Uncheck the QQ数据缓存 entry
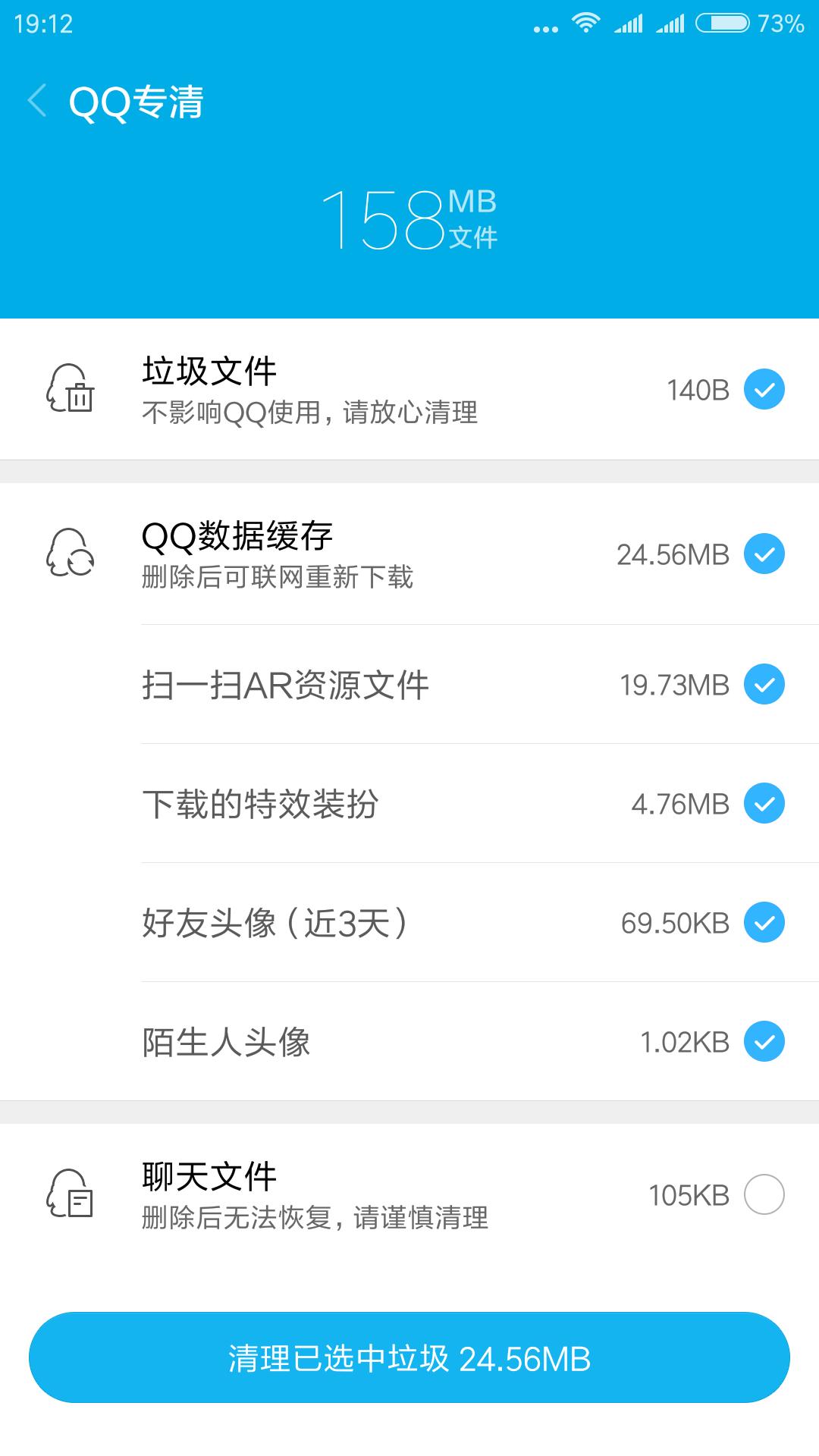This screenshot has height=1456, width=819. pyautogui.click(x=764, y=555)
